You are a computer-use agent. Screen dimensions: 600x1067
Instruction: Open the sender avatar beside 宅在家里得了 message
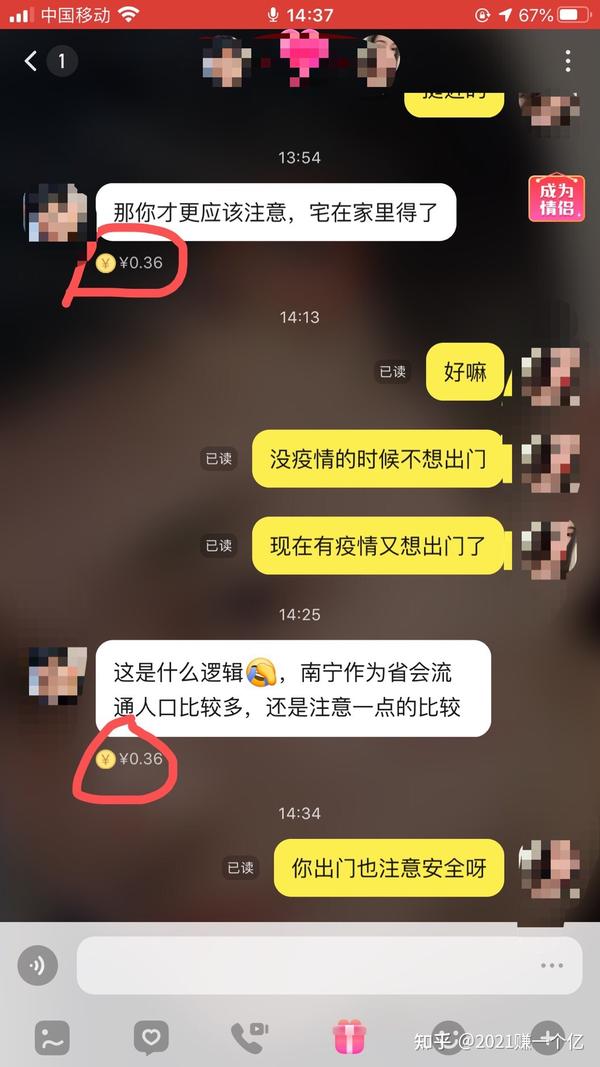(56, 213)
